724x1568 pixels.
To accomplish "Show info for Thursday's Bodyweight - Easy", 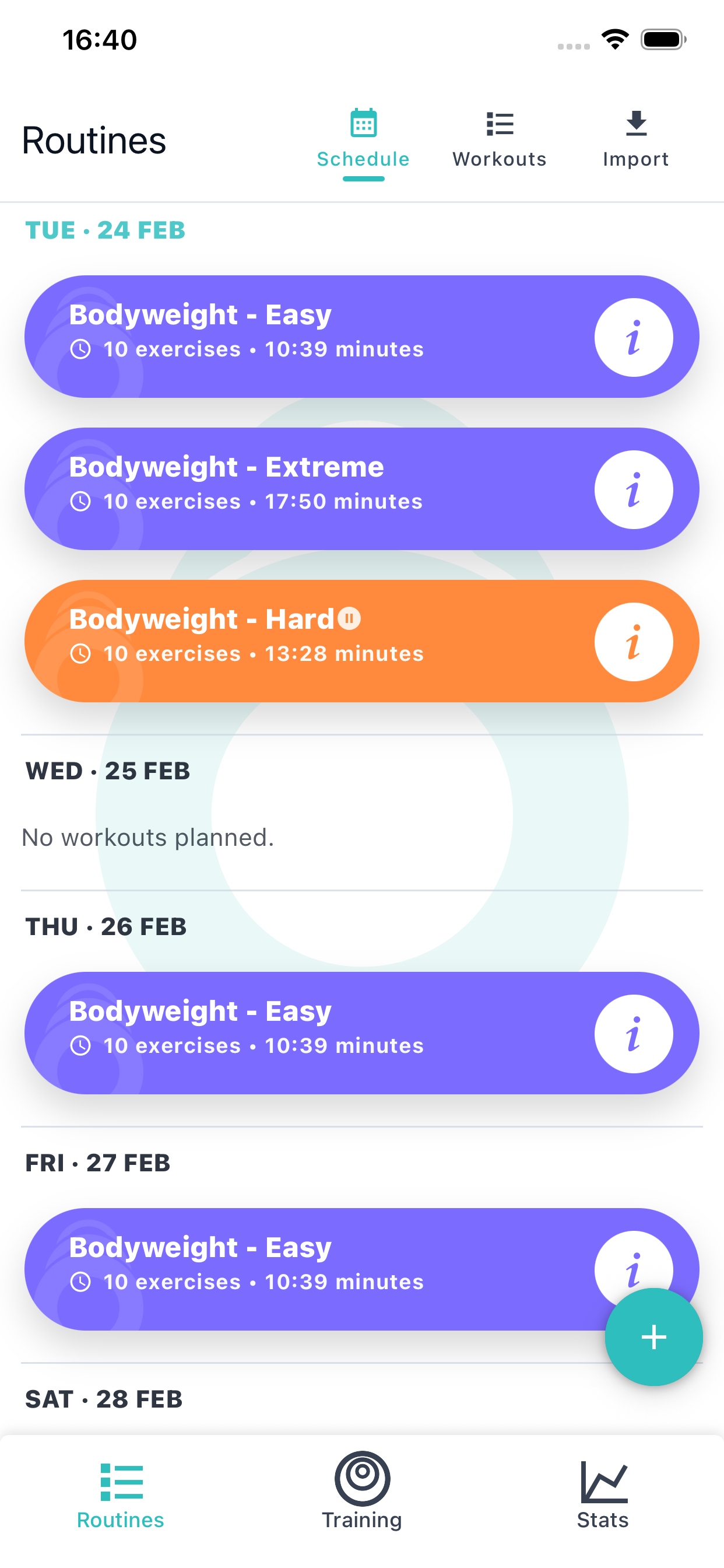I will coord(632,1034).
